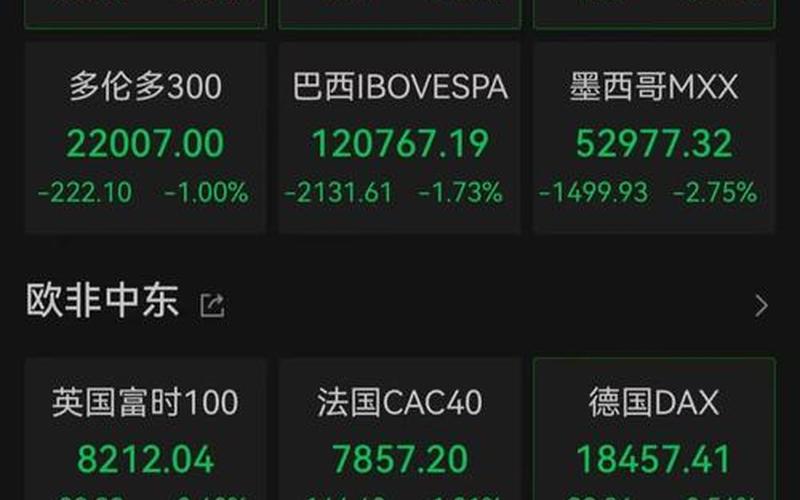Share the 欧非中东 section
Screen dimensions: 800x500
click(x=212, y=305)
